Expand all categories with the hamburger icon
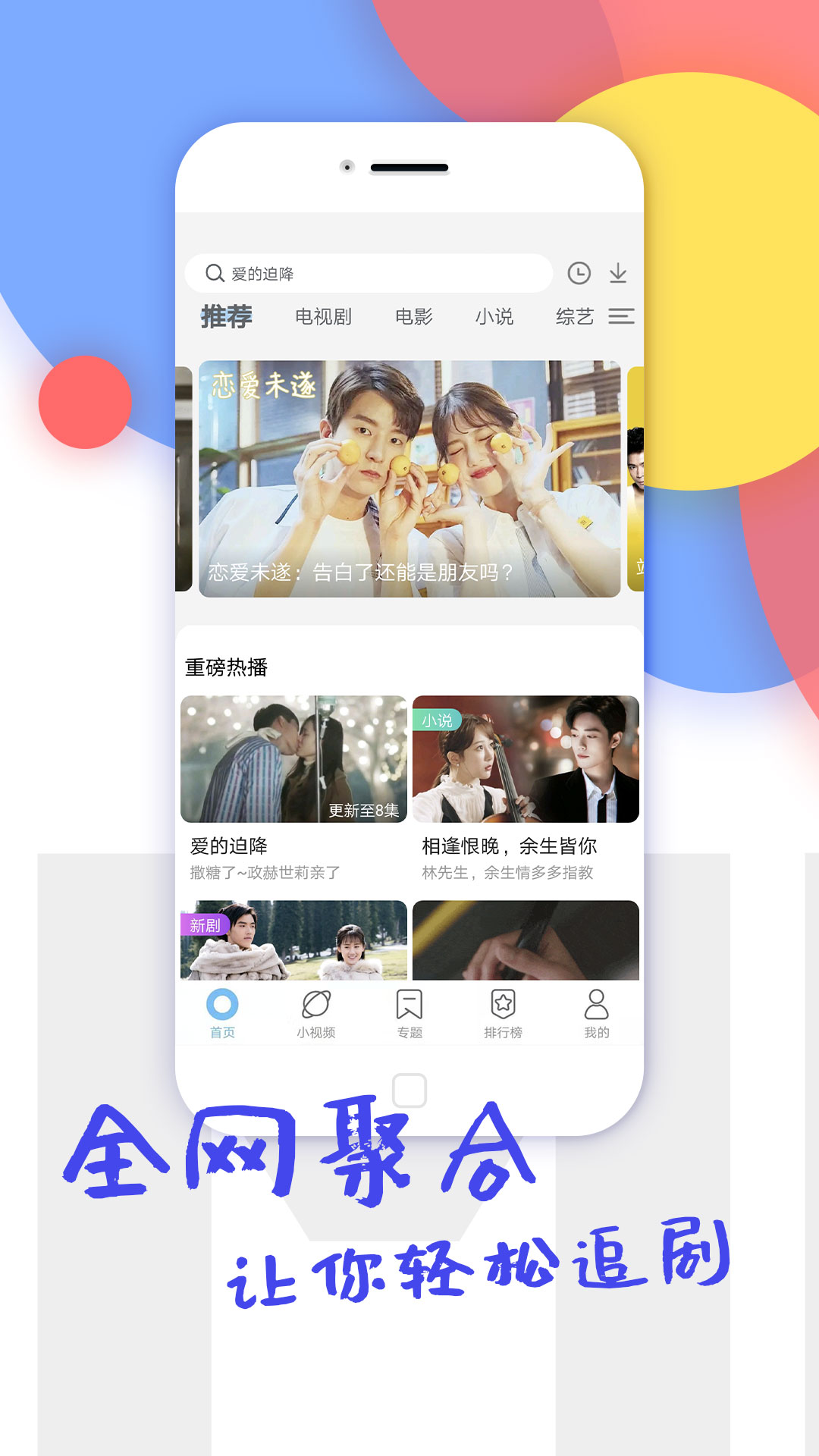Viewport: 819px width, 1456px height. pos(622,317)
